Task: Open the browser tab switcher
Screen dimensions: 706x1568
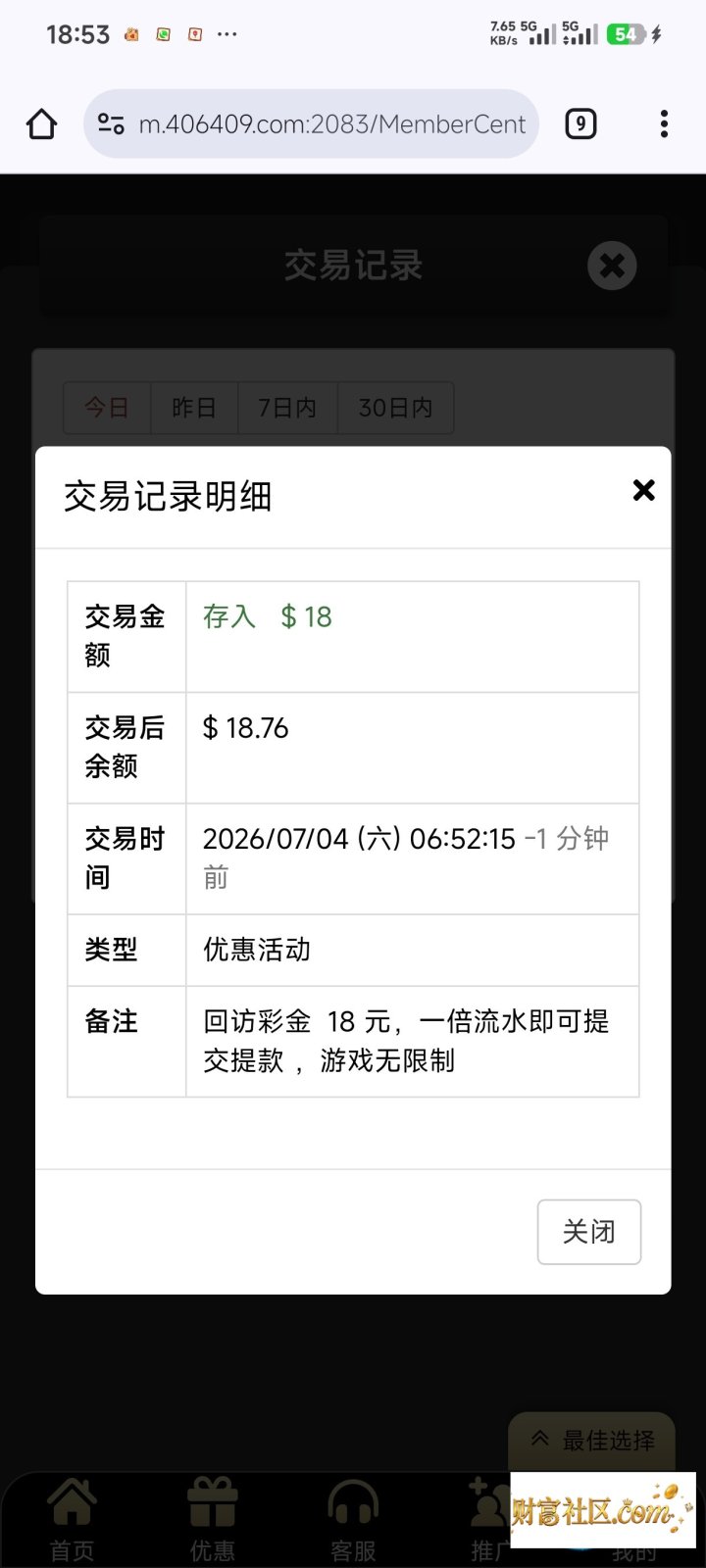Action: [580, 124]
